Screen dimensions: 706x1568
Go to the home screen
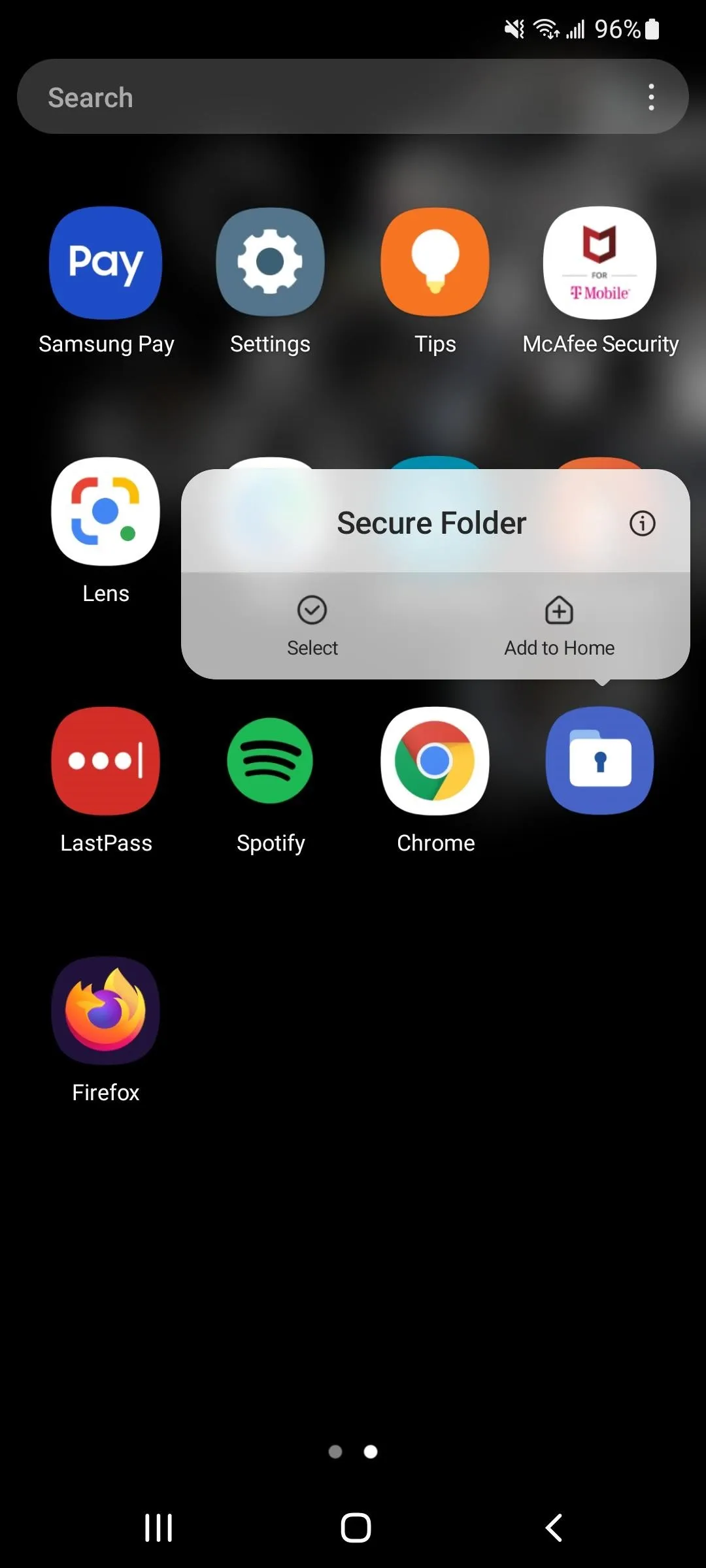[x=356, y=1527]
